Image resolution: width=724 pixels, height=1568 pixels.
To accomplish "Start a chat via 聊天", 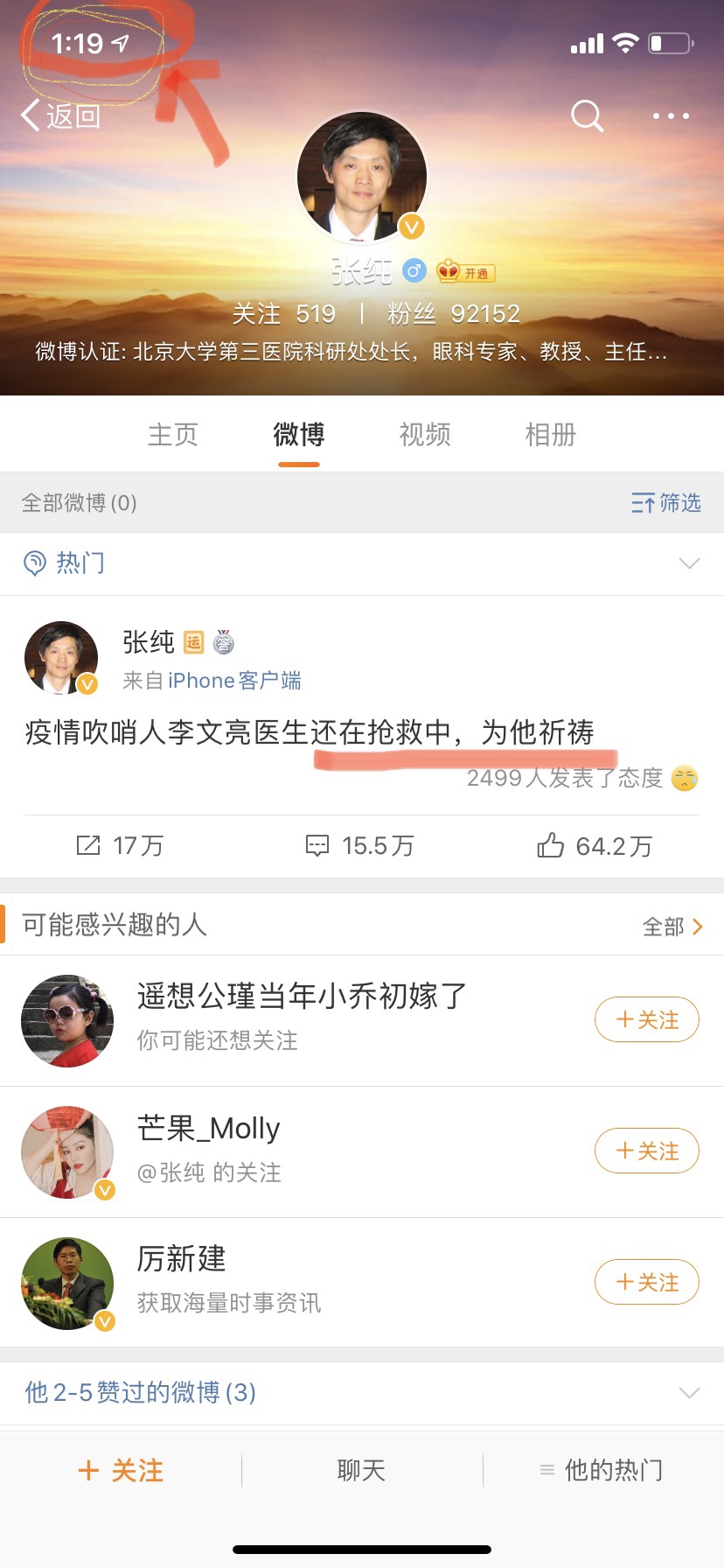I will [x=361, y=1471].
